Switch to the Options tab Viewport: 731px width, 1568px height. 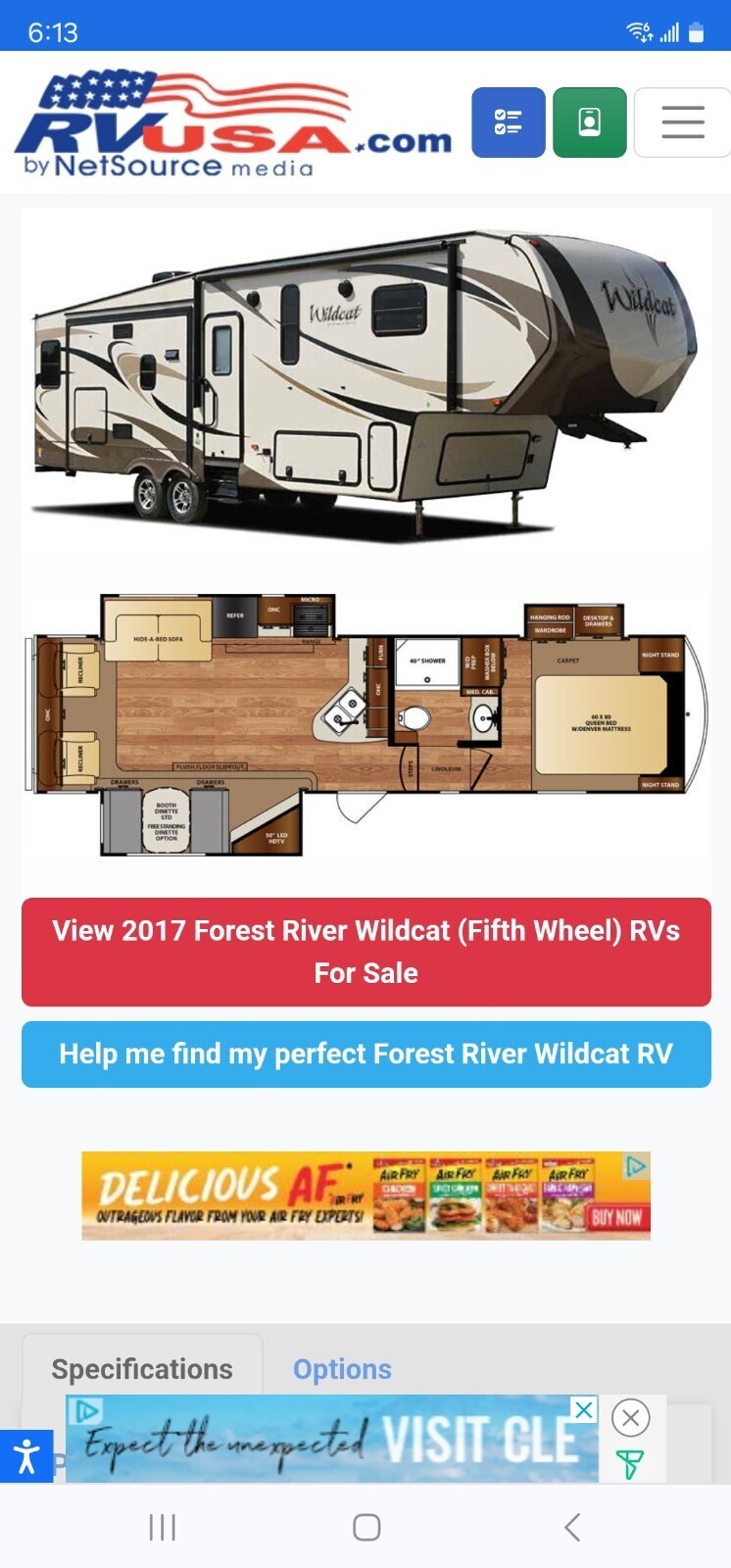coord(342,1369)
